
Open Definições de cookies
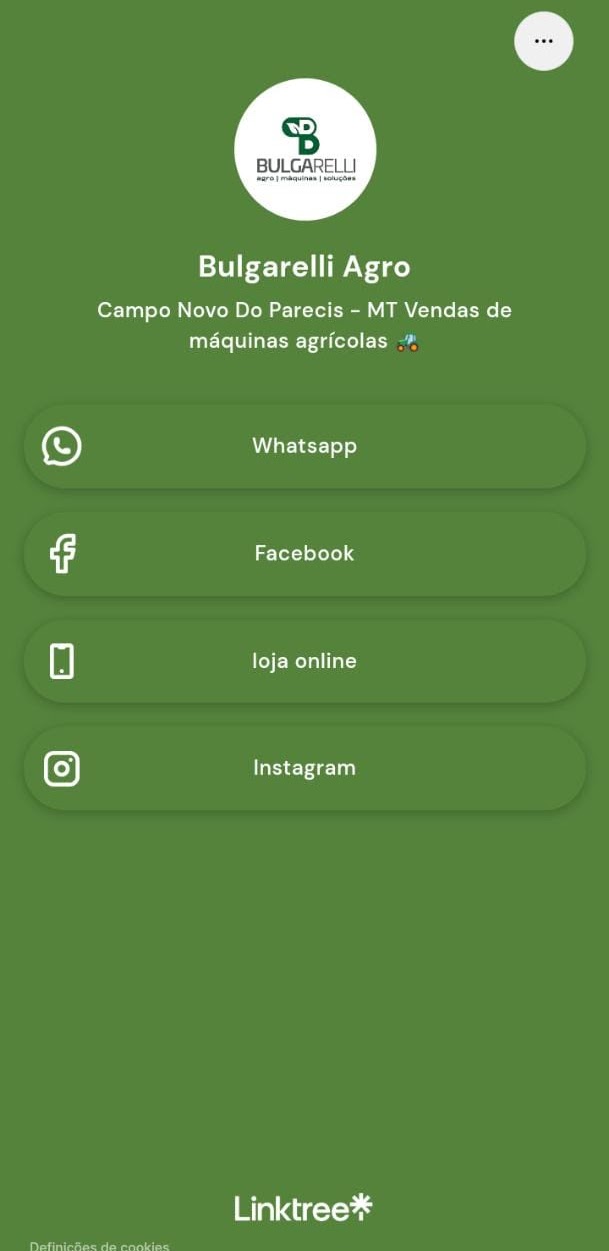tap(99, 1245)
